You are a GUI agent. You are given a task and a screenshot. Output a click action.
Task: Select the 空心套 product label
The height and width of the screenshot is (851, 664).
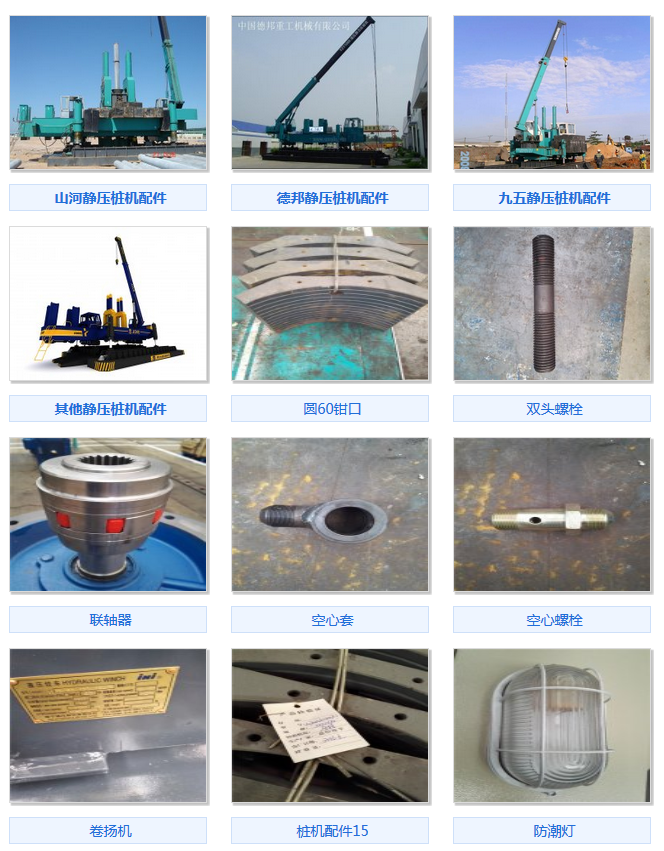pyautogui.click(x=331, y=620)
